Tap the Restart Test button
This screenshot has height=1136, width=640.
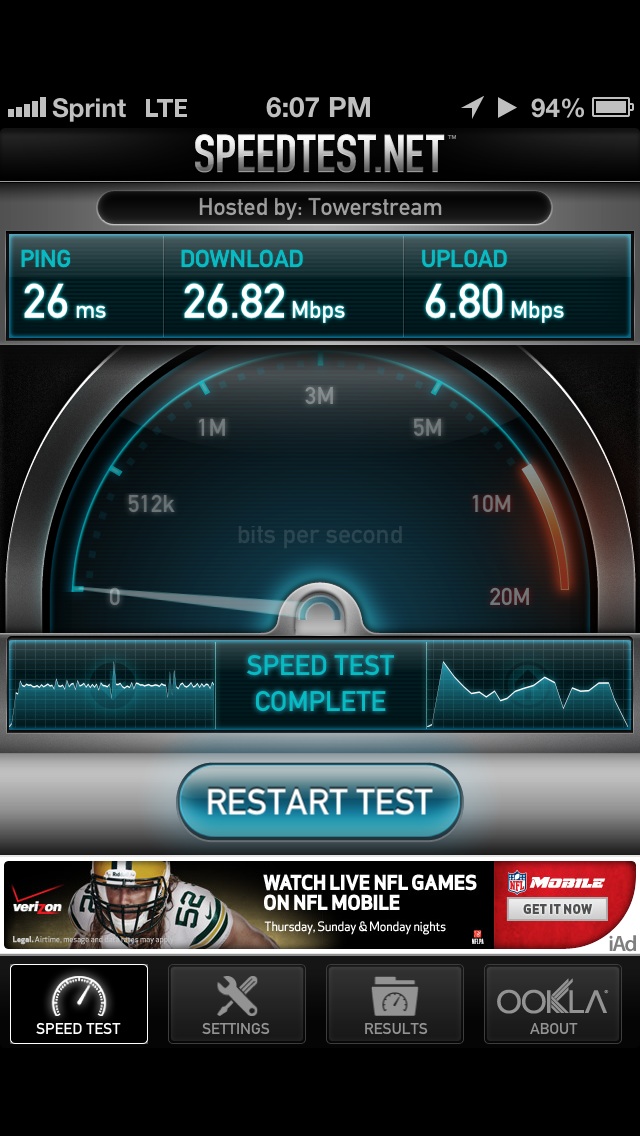[320, 801]
